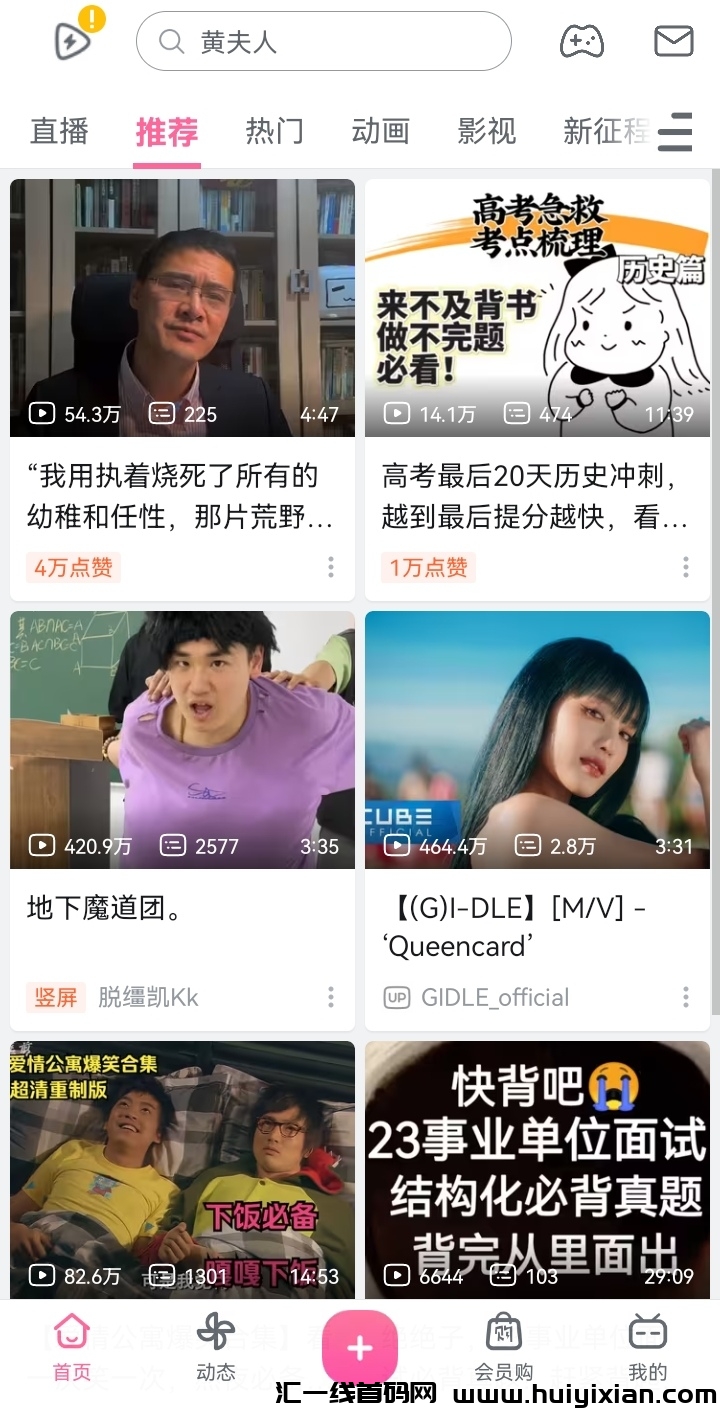
Task: Open the 会员购 shop tab
Action: [503, 1347]
